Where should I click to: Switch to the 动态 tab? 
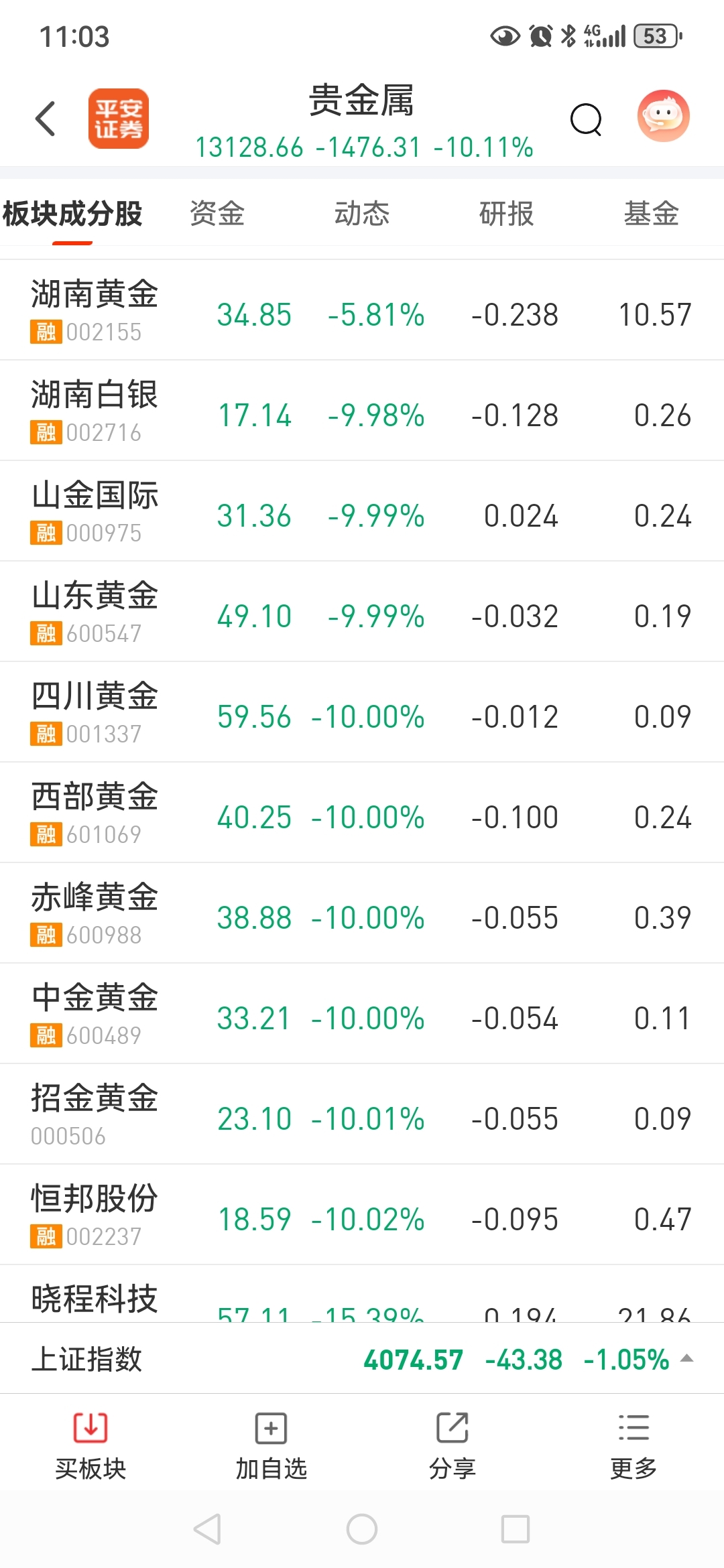coord(362,214)
